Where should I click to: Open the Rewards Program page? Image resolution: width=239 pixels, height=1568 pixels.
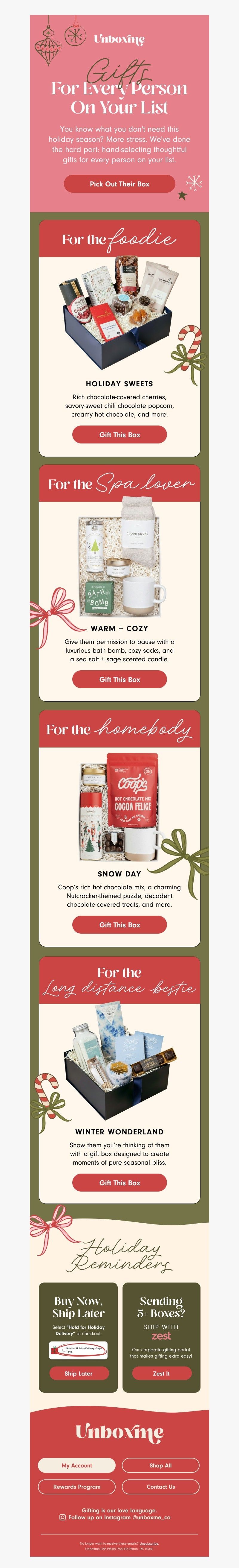click(76, 1486)
